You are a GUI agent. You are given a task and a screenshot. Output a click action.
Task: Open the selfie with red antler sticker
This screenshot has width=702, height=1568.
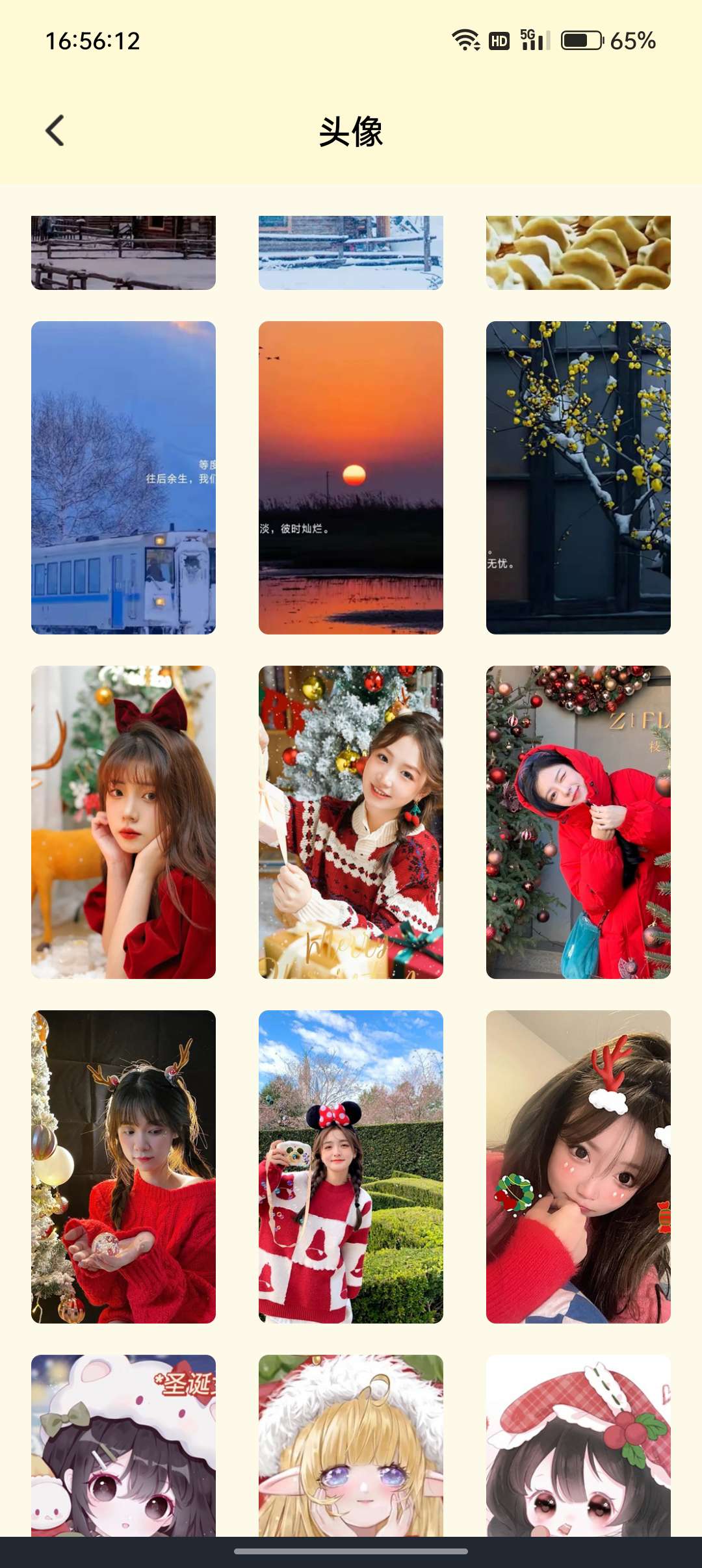point(578,1166)
